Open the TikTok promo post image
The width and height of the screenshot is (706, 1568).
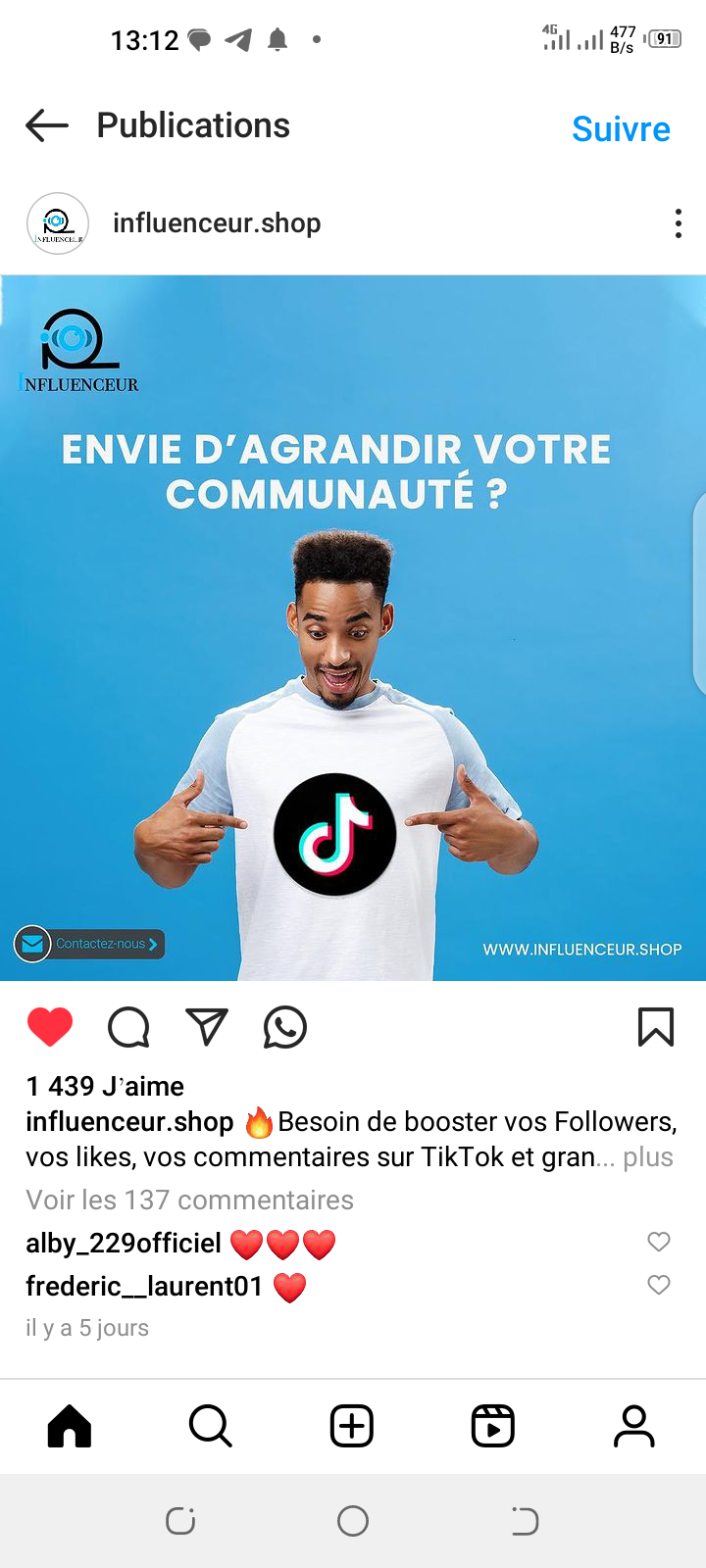(x=353, y=627)
